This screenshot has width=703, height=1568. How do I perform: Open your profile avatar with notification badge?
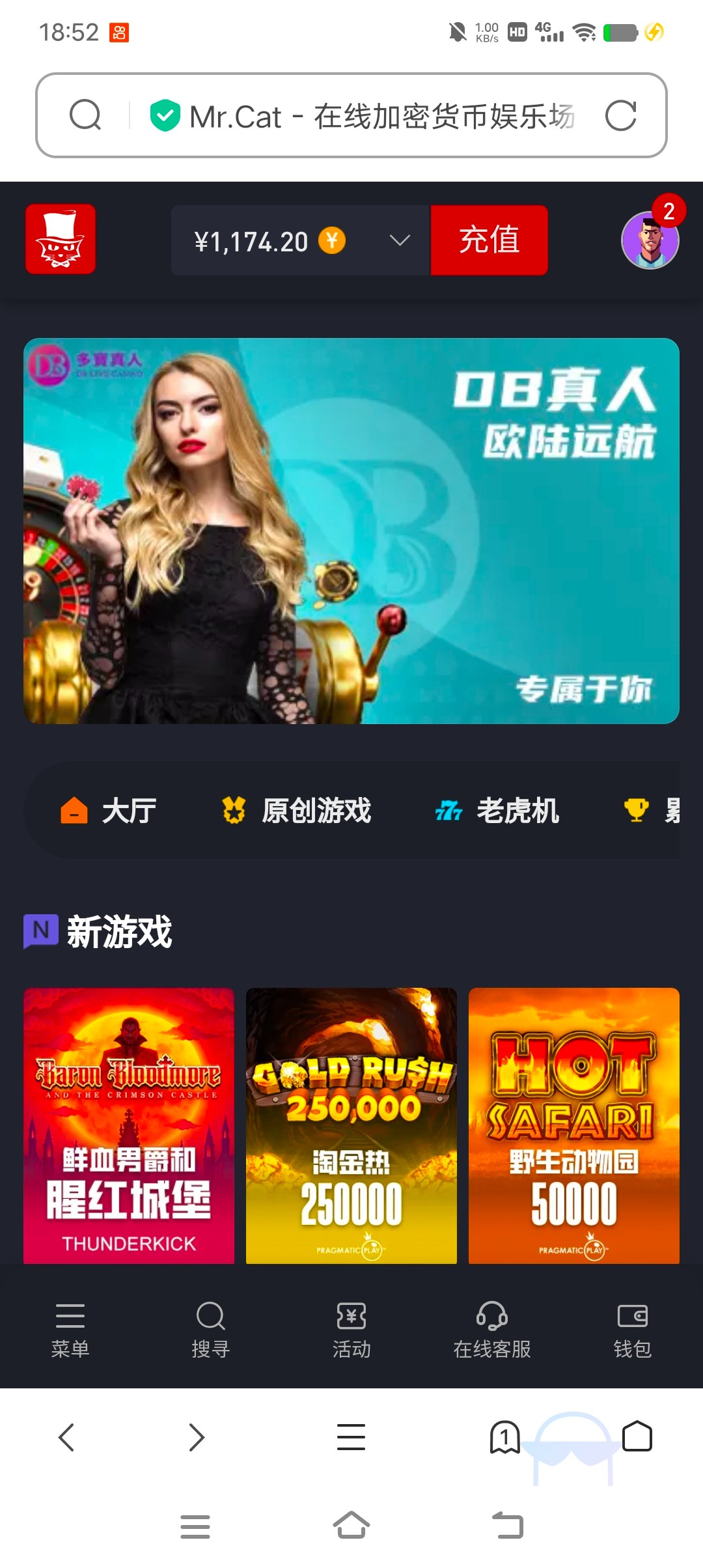[x=650, y=240]
